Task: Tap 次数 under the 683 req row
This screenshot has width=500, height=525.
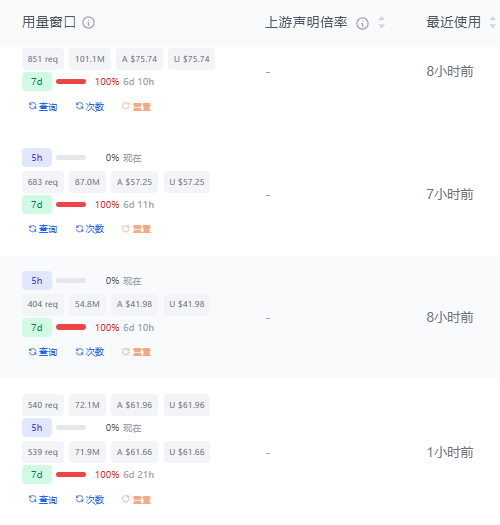Action: (x=90, y=229)
